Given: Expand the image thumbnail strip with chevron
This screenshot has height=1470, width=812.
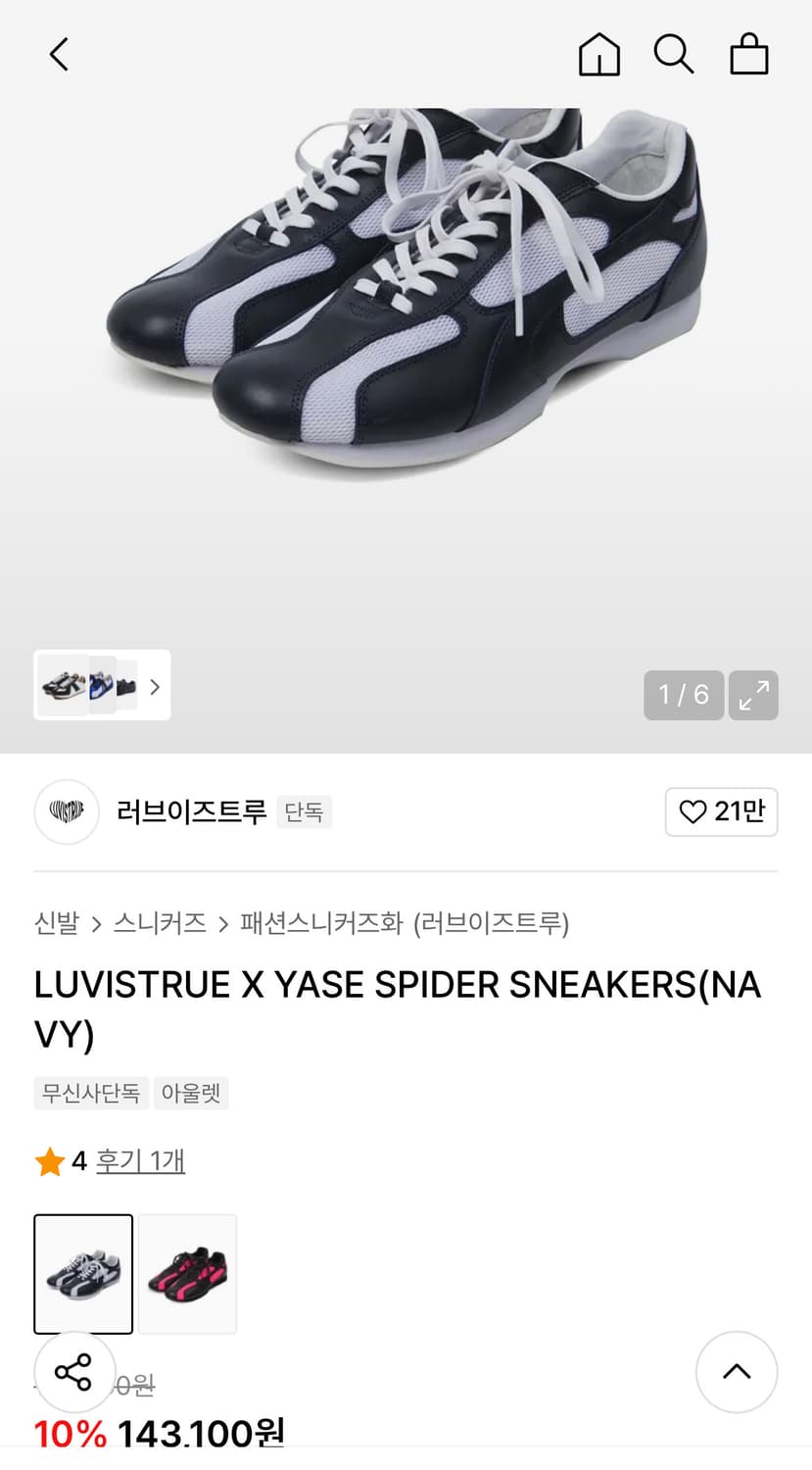Looking at the screenshot, I should [154, 687].
